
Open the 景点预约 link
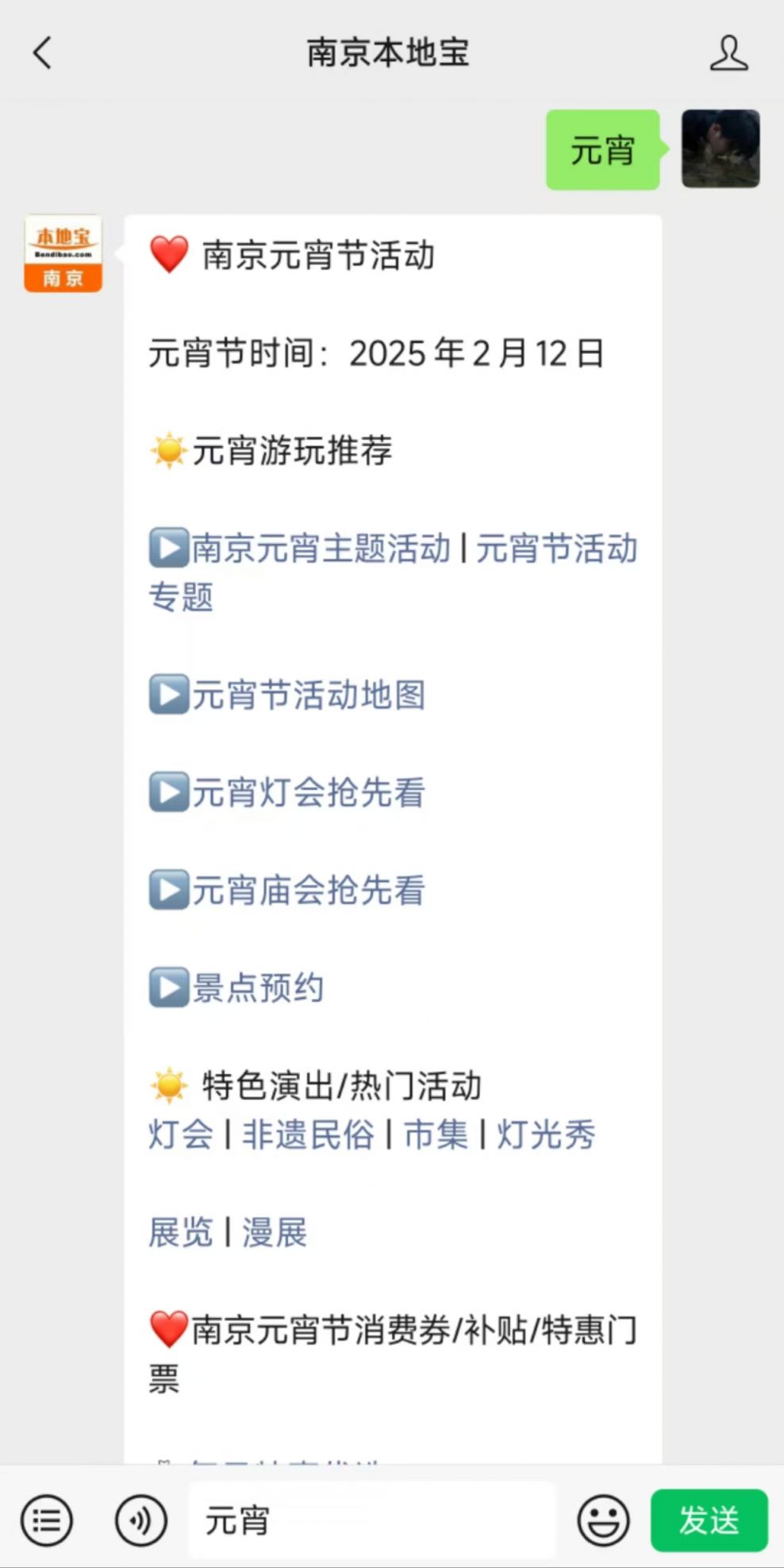(x=258, y=988)
